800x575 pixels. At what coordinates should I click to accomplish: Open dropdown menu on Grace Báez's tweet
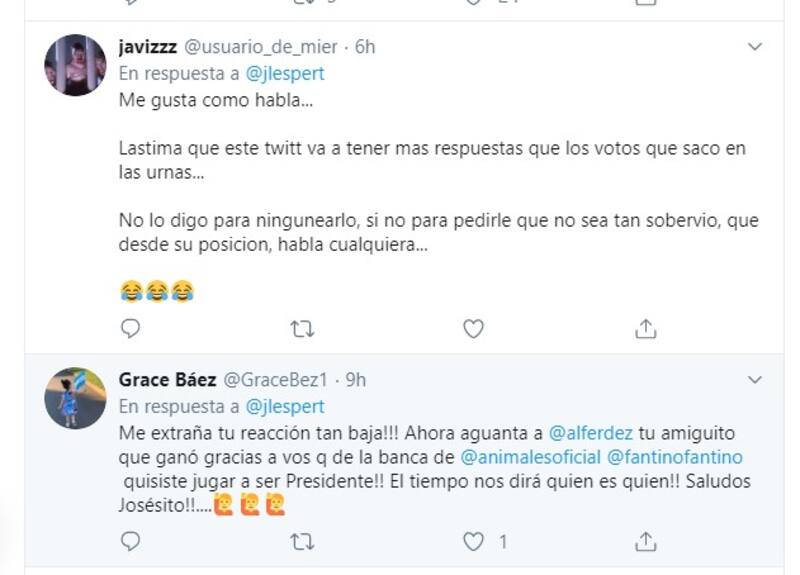[x=757, y=380]
